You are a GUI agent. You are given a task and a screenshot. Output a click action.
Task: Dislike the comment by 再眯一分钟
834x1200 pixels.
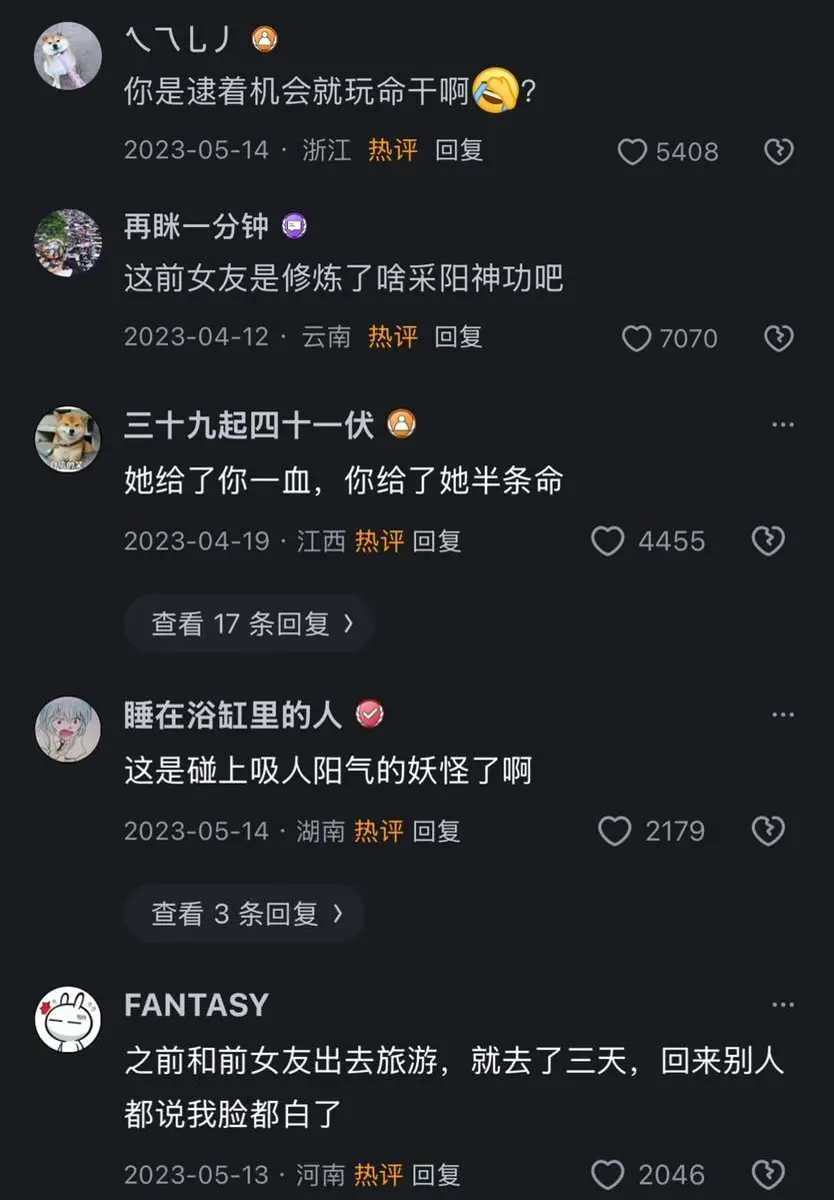click(x=778, y=339)
